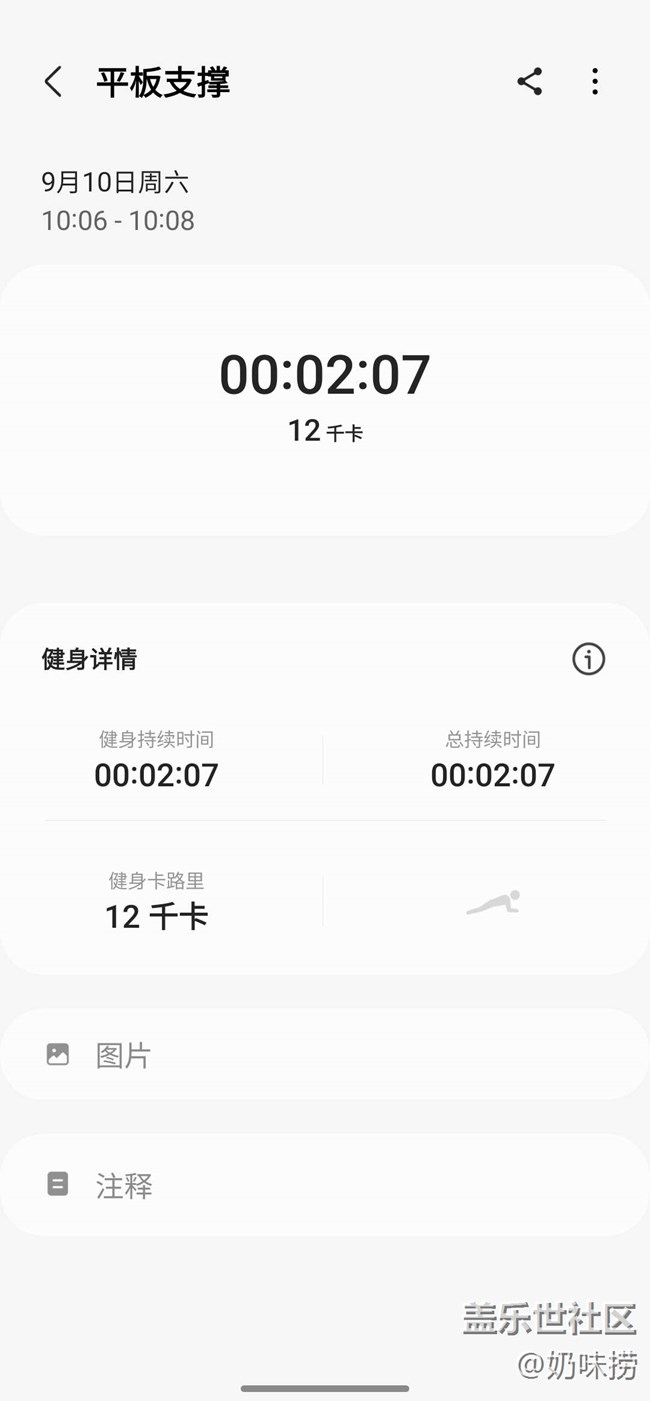
Task: Go back from the 平板支撑 screen
Action: pyautogui.click(x=54, y=82)
